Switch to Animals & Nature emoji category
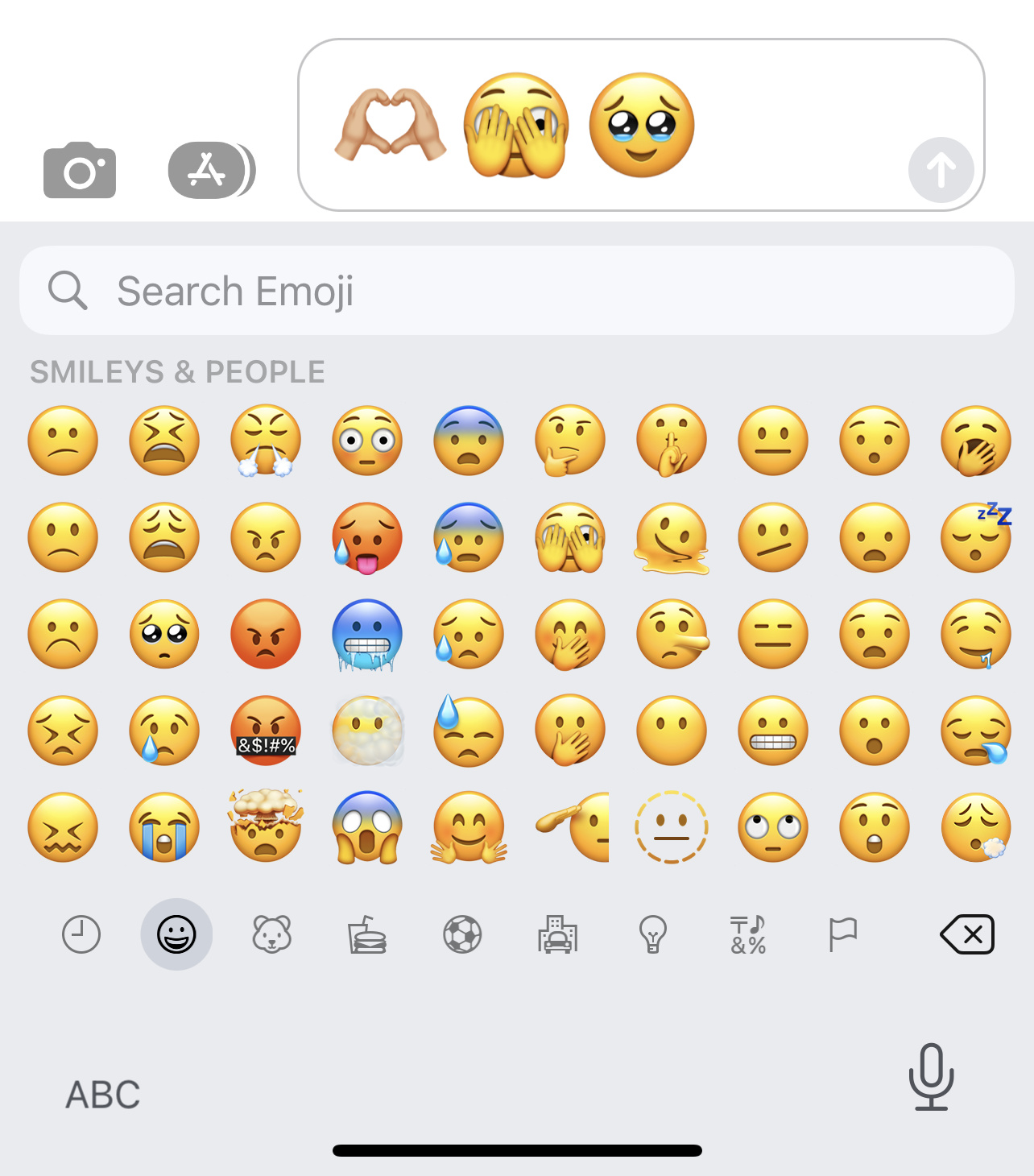Viewport: 1034px width, 1176px height. [x=271, y=935]
